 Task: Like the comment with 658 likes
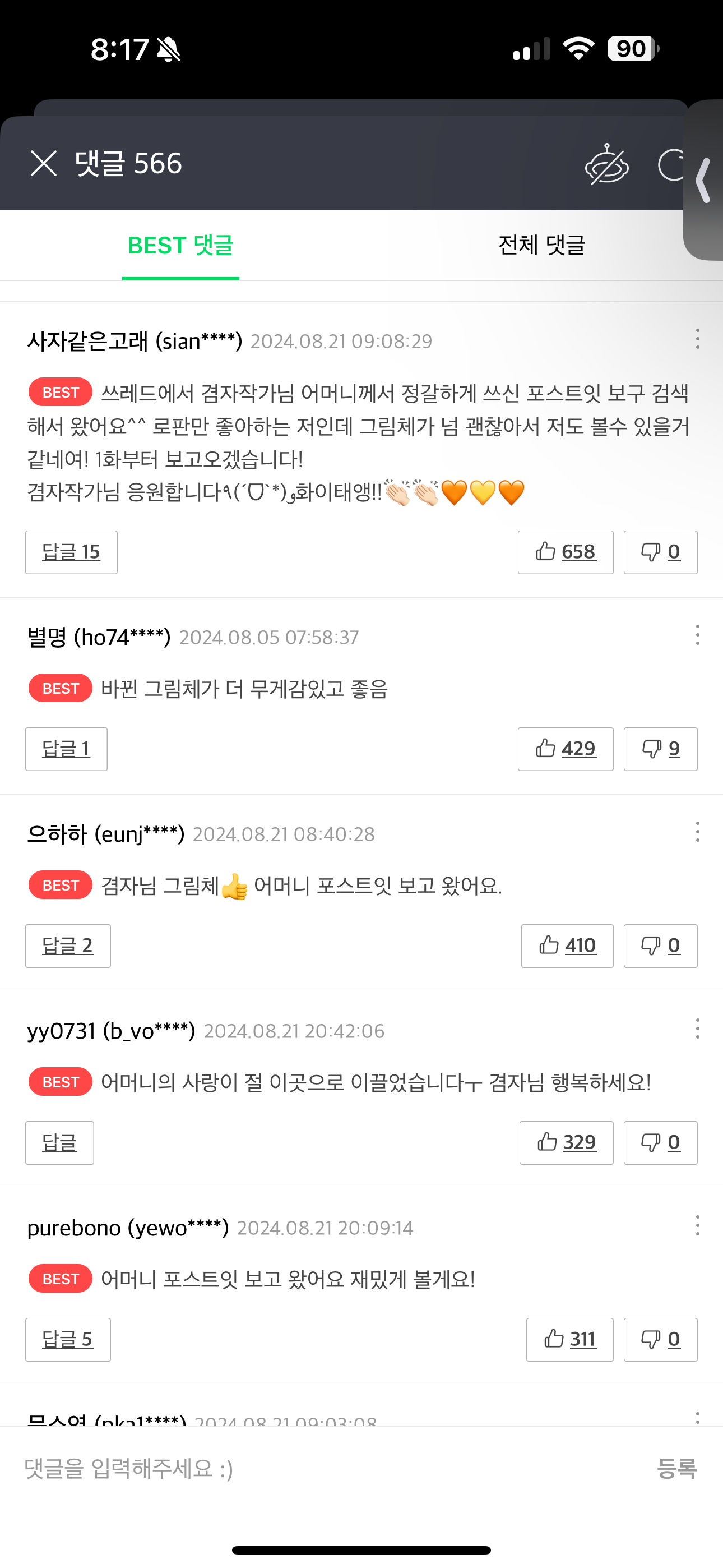tap(566, 552)
